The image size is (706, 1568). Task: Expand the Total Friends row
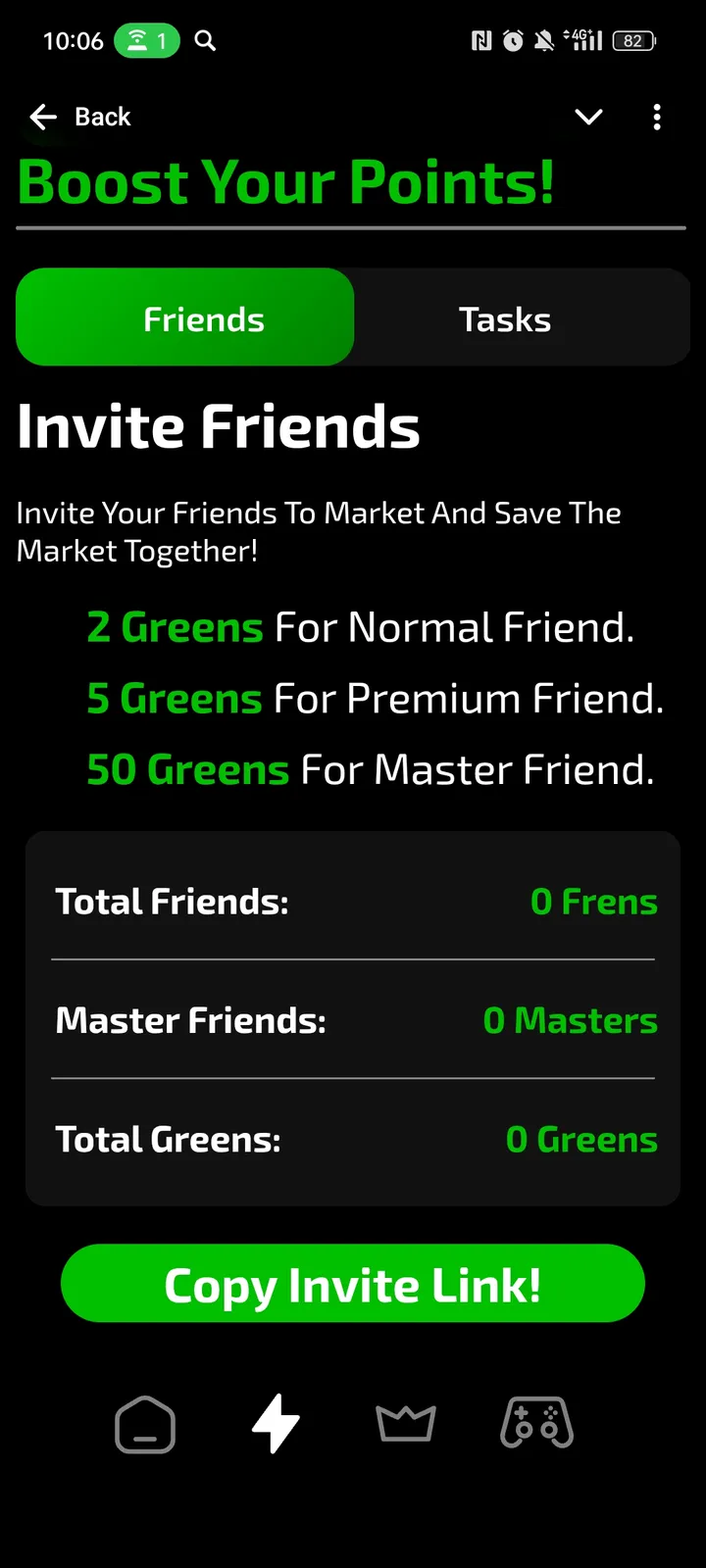pyautogui.click(x=353, y=902)
